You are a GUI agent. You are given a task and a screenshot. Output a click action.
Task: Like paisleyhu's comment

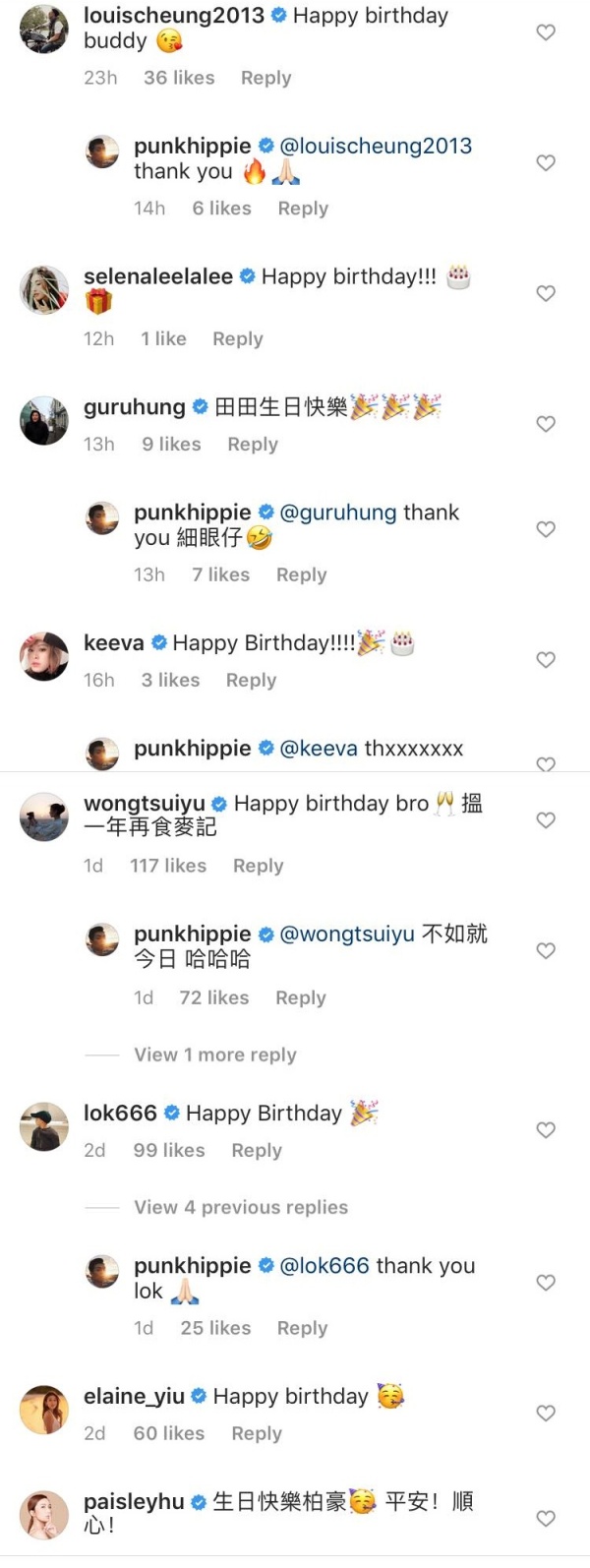(x=546, y=1519)
